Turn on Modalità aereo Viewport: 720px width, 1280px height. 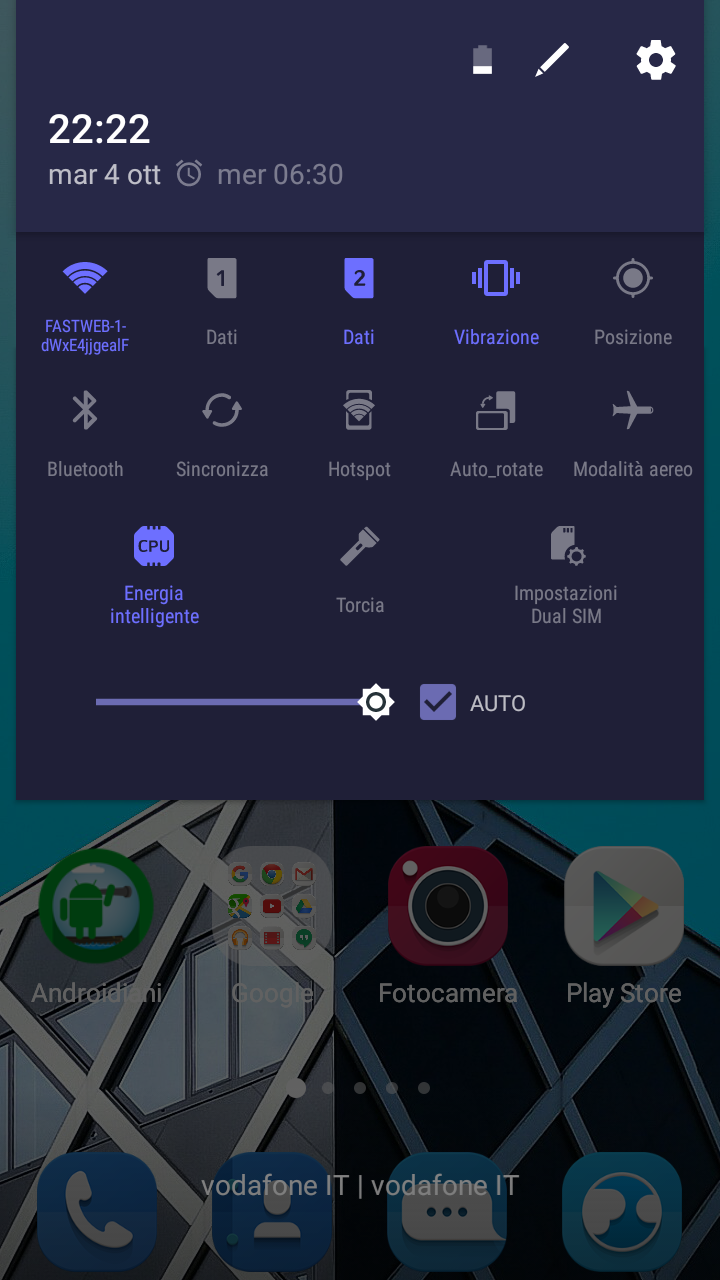pos(633,410)
